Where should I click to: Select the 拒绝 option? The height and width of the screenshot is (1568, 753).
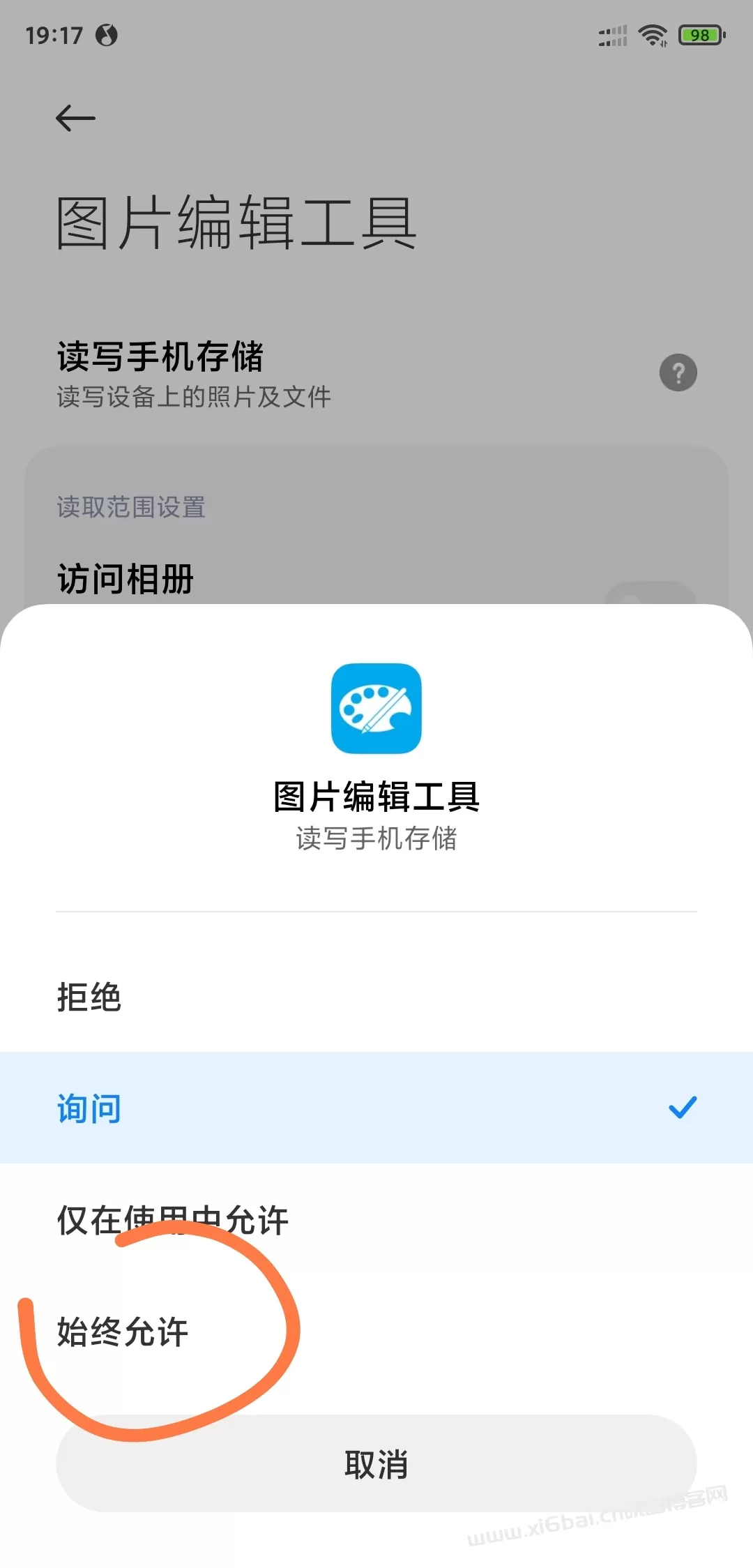(x=376, y=996)
